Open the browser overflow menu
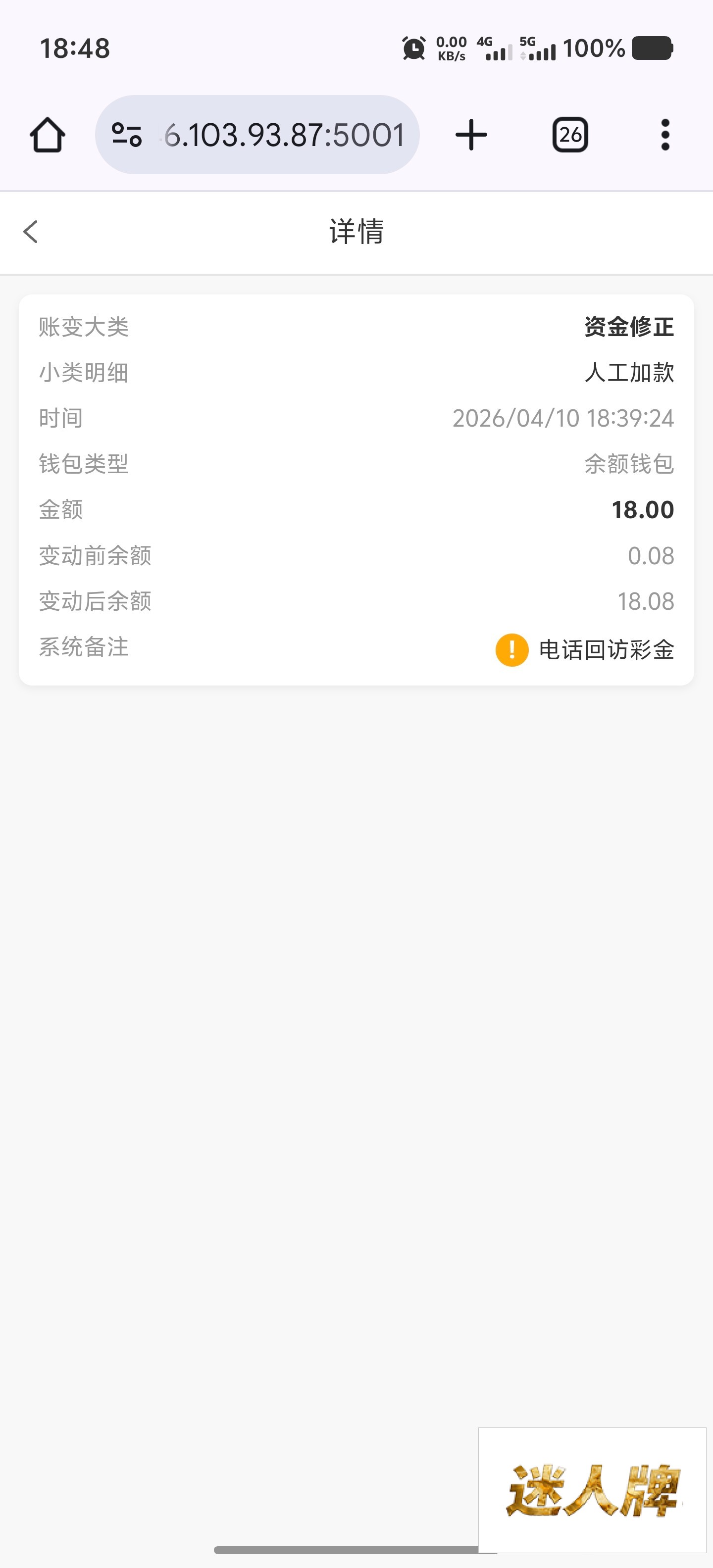The width and height of the screenshot is (713, 1568). (665, 135)
